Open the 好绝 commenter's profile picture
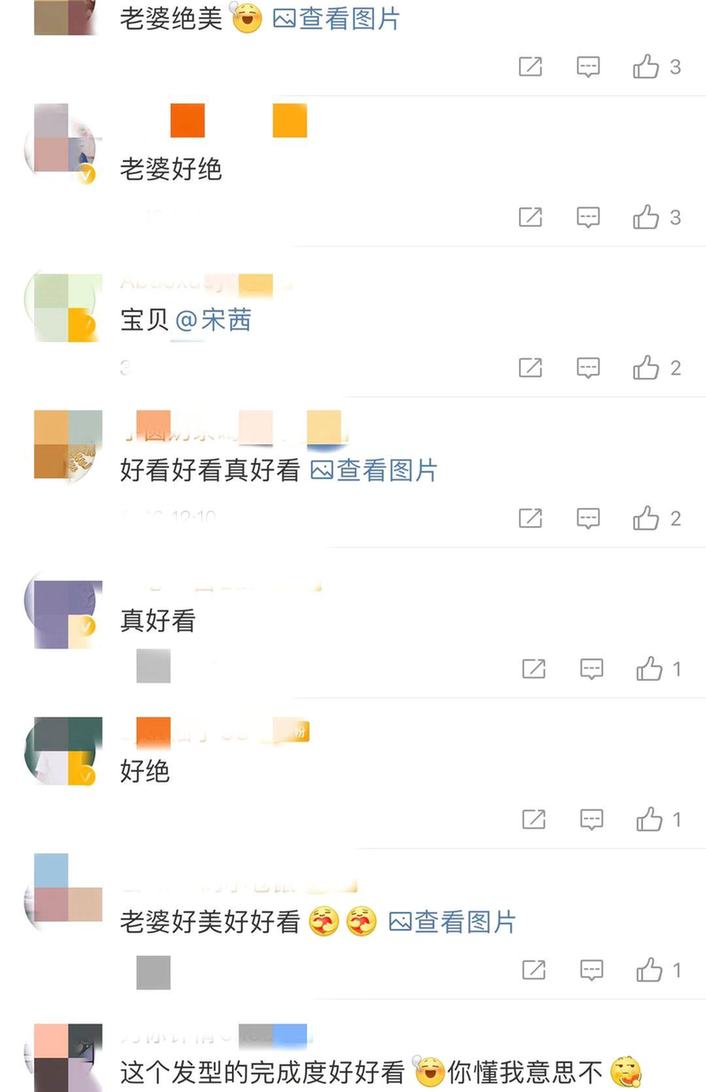This screenshot has height=1092, width=706. [x=62, y=752]
